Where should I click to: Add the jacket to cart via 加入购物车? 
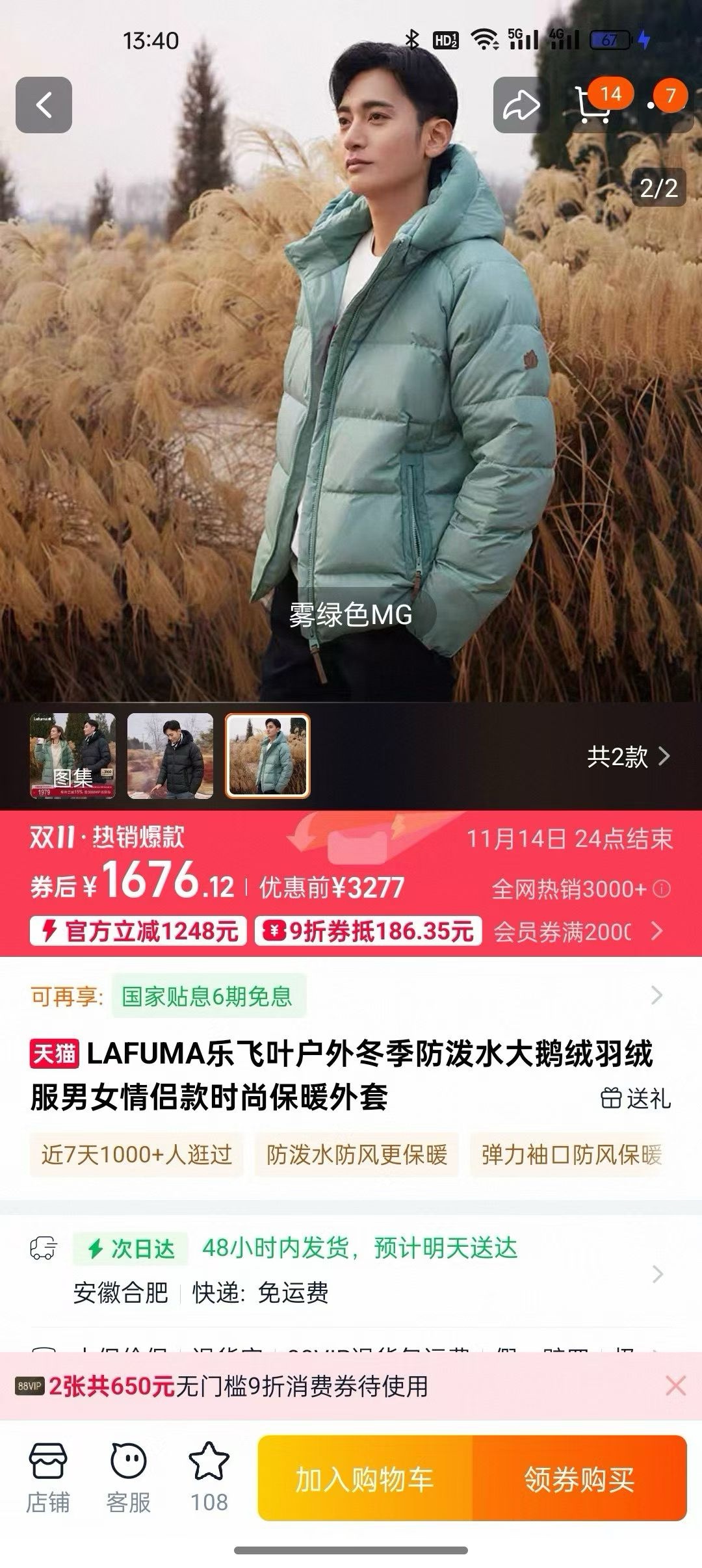pyautogui.click(x=365, y=1480)
